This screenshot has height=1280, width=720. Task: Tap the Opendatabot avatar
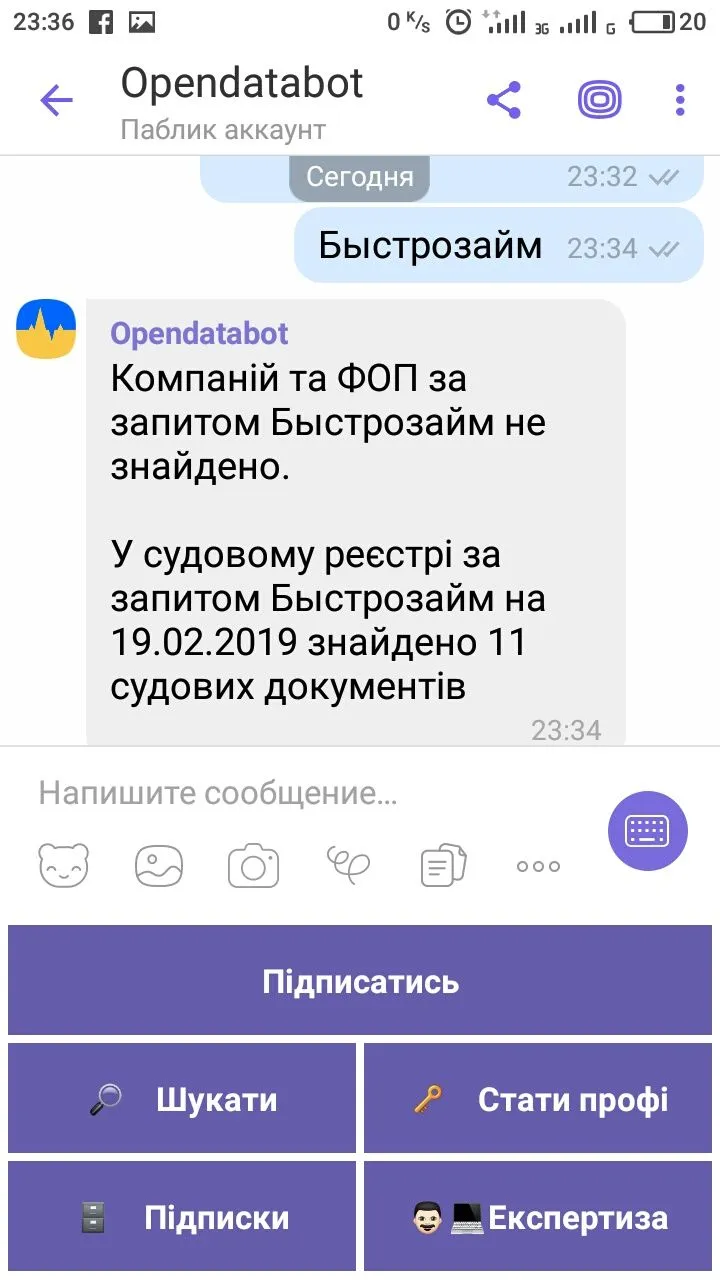tap(46, 329)
